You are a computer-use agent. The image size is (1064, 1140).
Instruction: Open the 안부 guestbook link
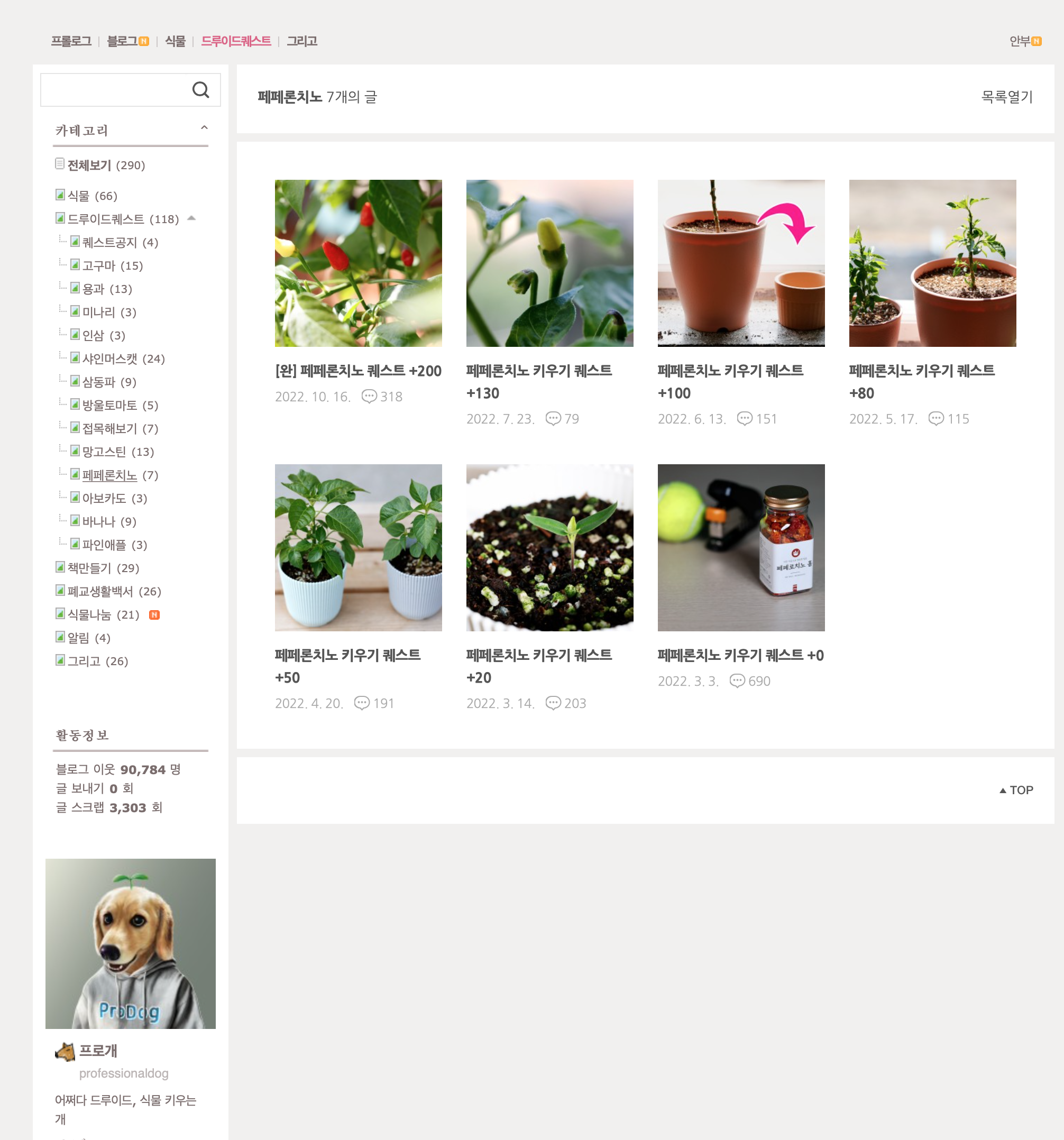[x=1020, y=41]
